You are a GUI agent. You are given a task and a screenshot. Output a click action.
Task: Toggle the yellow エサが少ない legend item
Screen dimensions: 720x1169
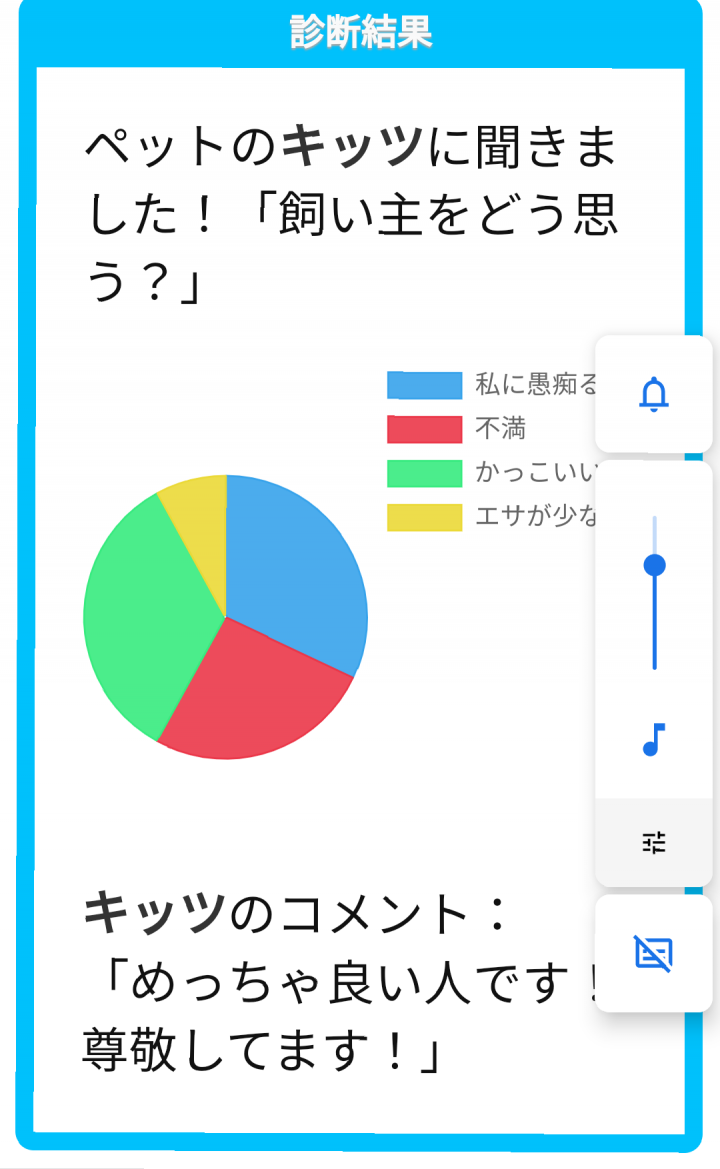[x=490, y=517]
